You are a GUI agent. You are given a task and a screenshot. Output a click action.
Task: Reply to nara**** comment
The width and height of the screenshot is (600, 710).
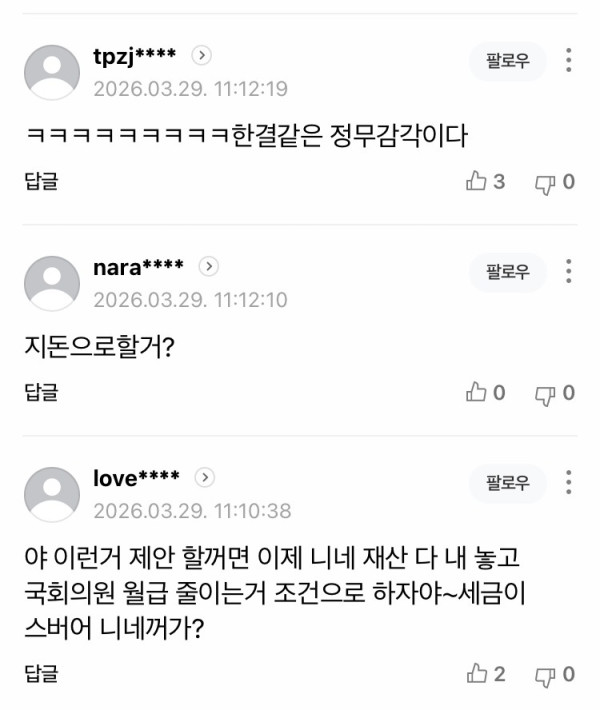point(41,393)
